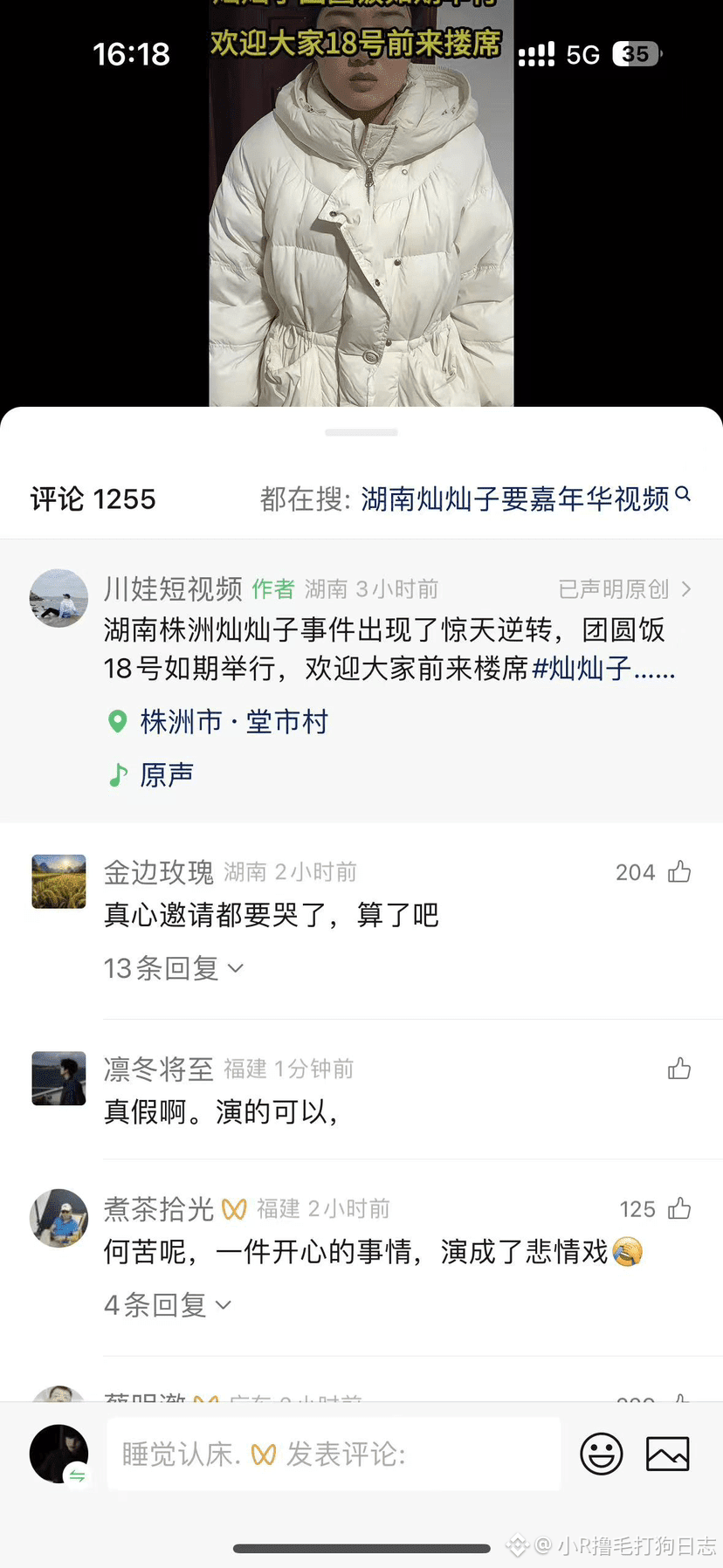Expand 13条回复 under 金边玫瑰
This screenshot has height=1568, width=723.
(x=173, y=968)
